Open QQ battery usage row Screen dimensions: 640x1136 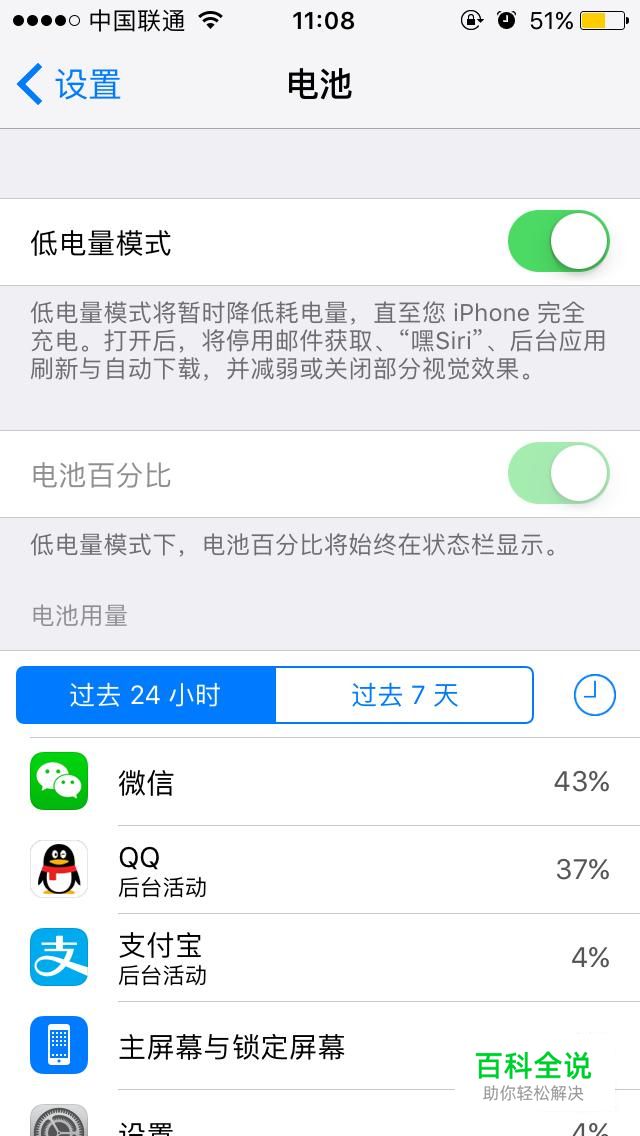point(320,869)
